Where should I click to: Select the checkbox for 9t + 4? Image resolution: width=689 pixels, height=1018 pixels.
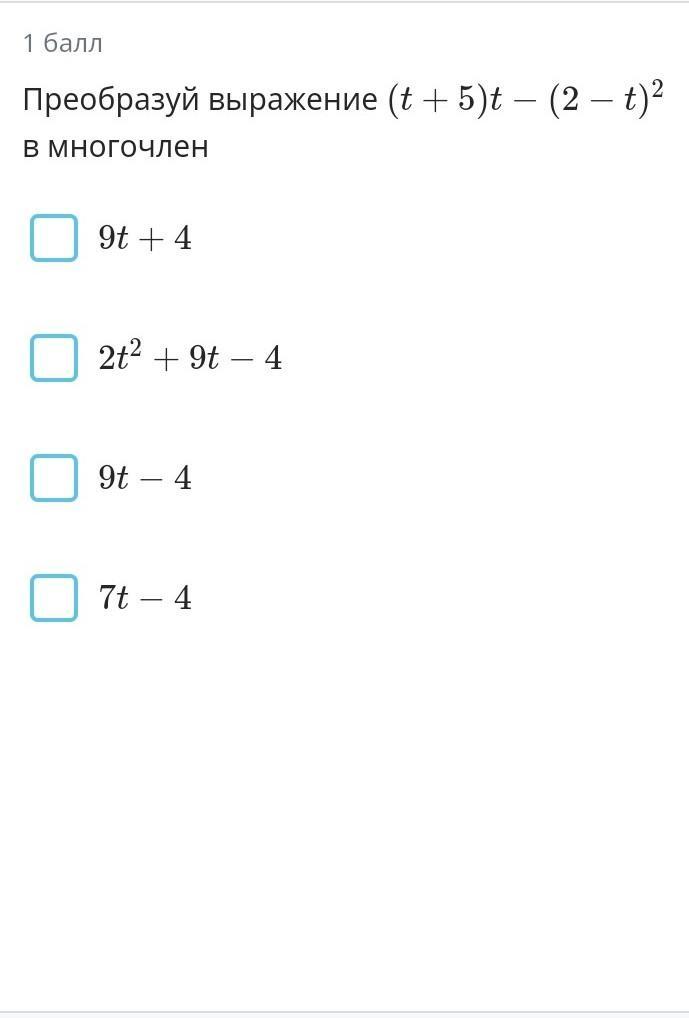[54, 238]
